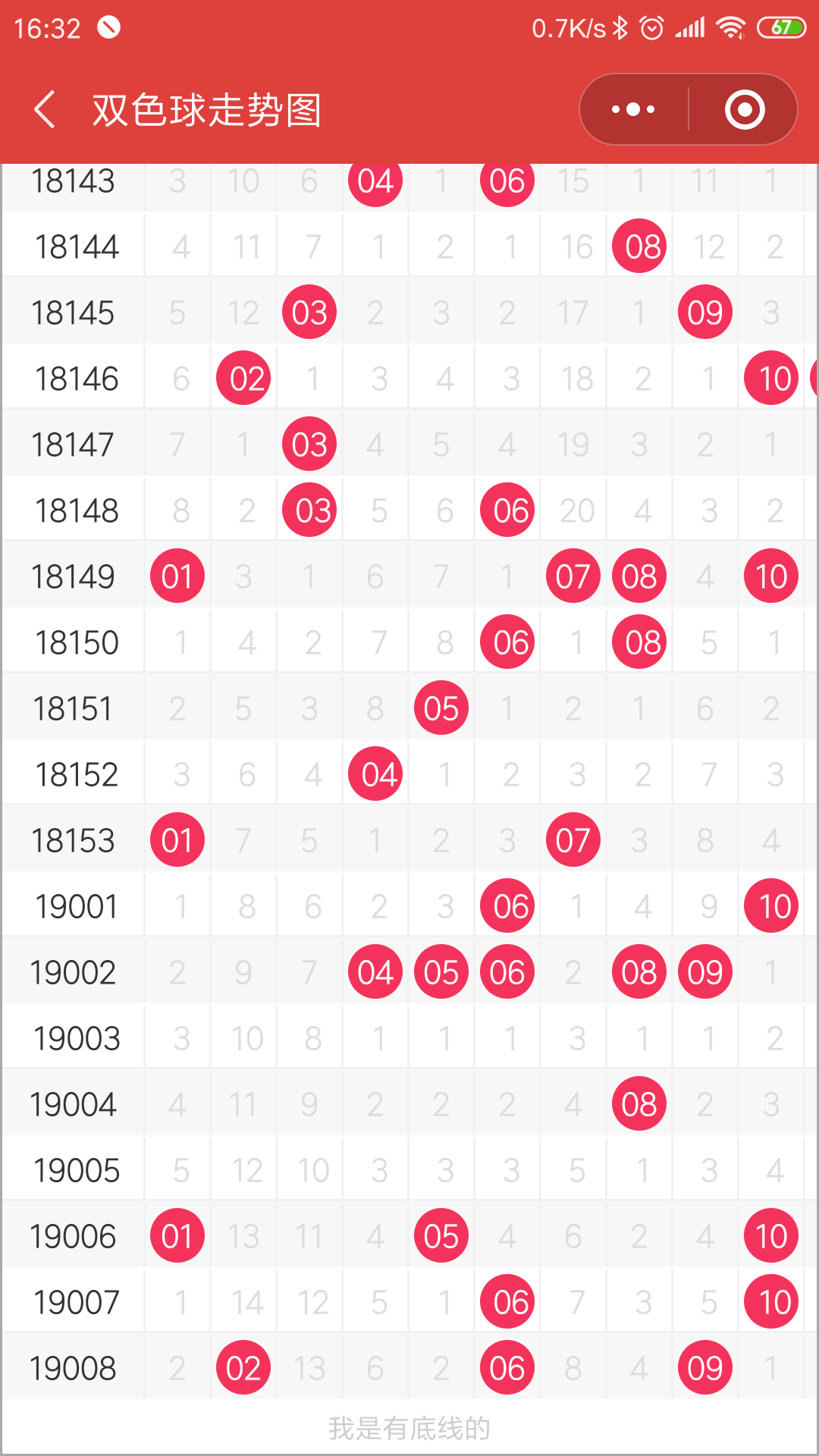The width and height of the screenshot is (819, 1456).
Task: Close the mini program via circle button
Action: (x=744, y=109)
